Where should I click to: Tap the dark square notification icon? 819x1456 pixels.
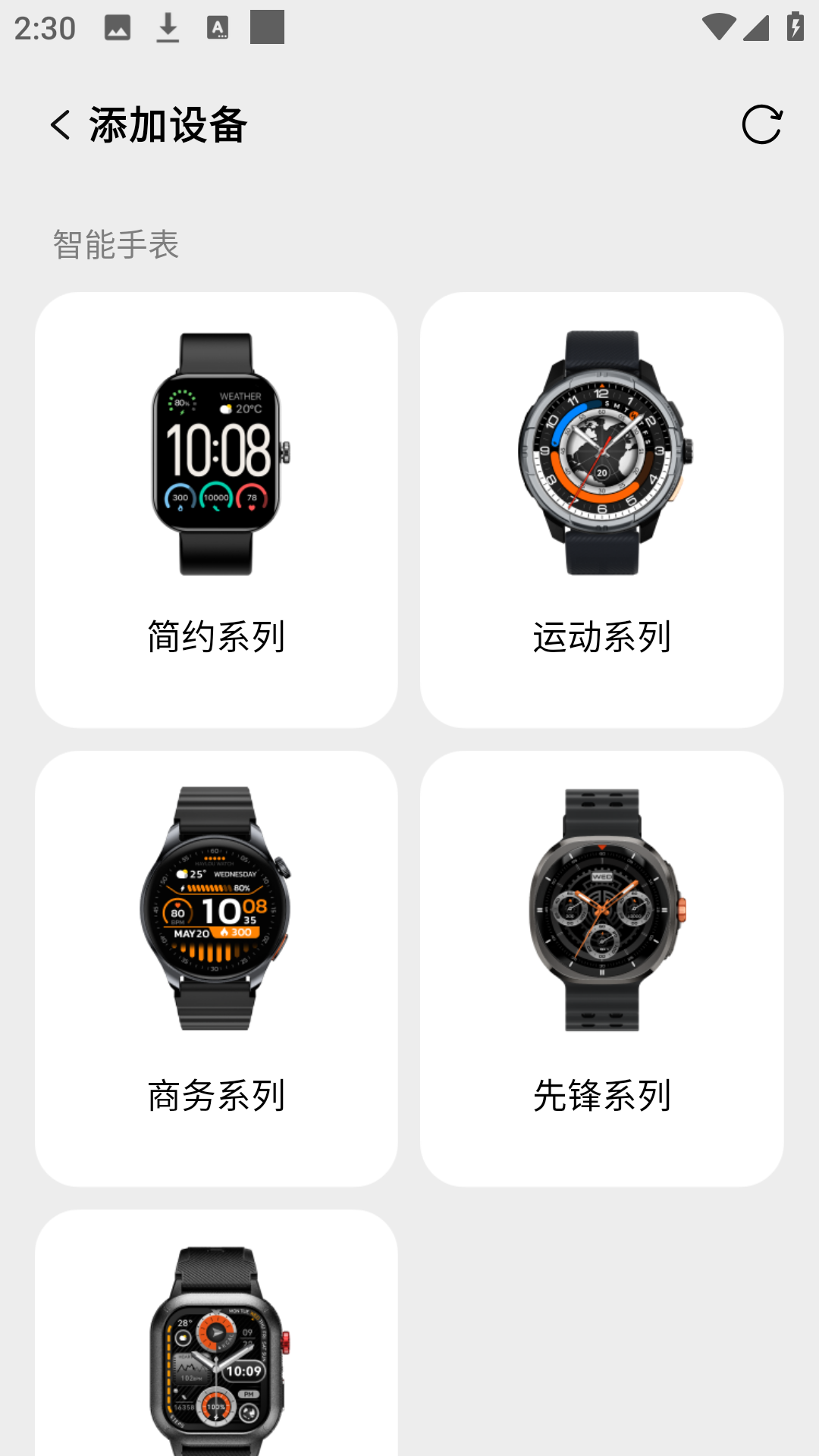[265, 28]
